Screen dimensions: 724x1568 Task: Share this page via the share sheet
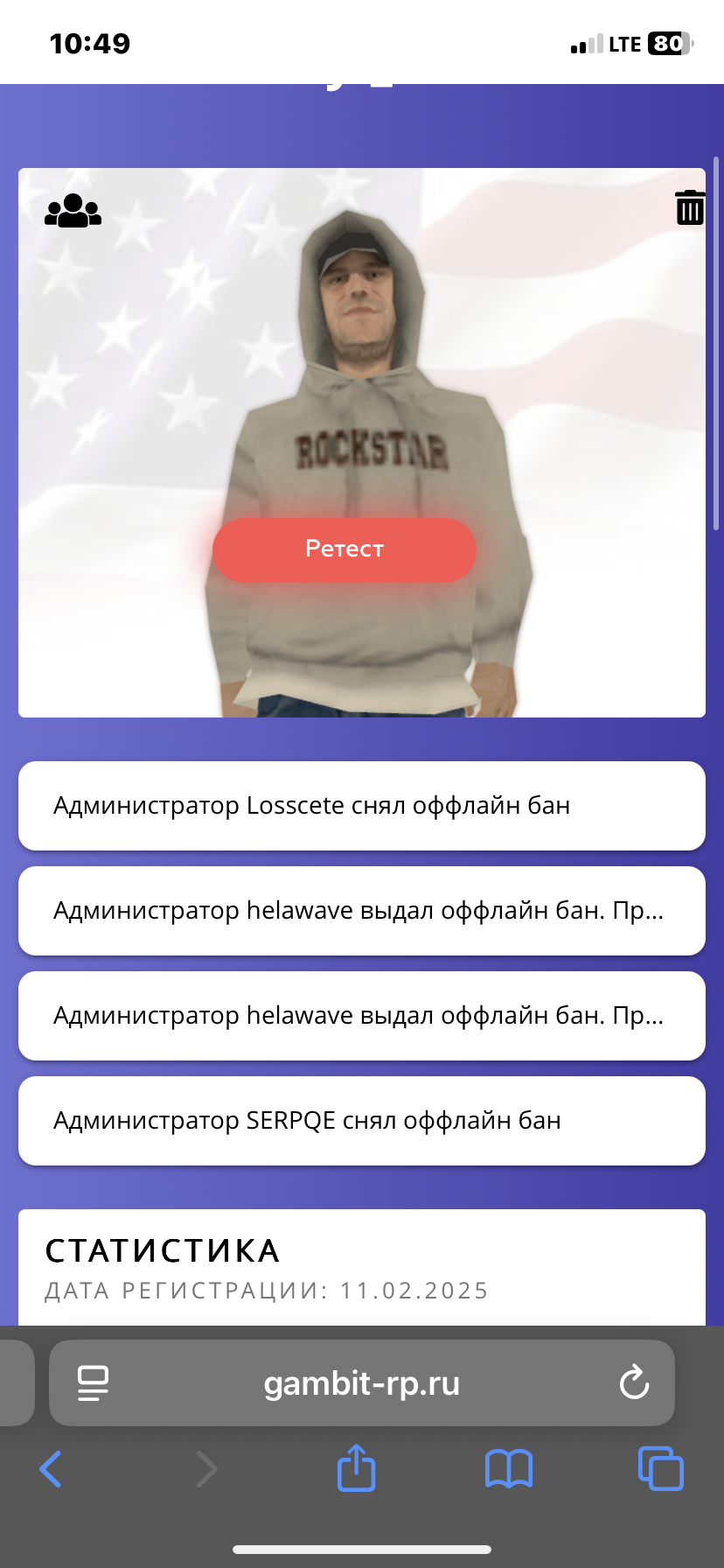356,1468
